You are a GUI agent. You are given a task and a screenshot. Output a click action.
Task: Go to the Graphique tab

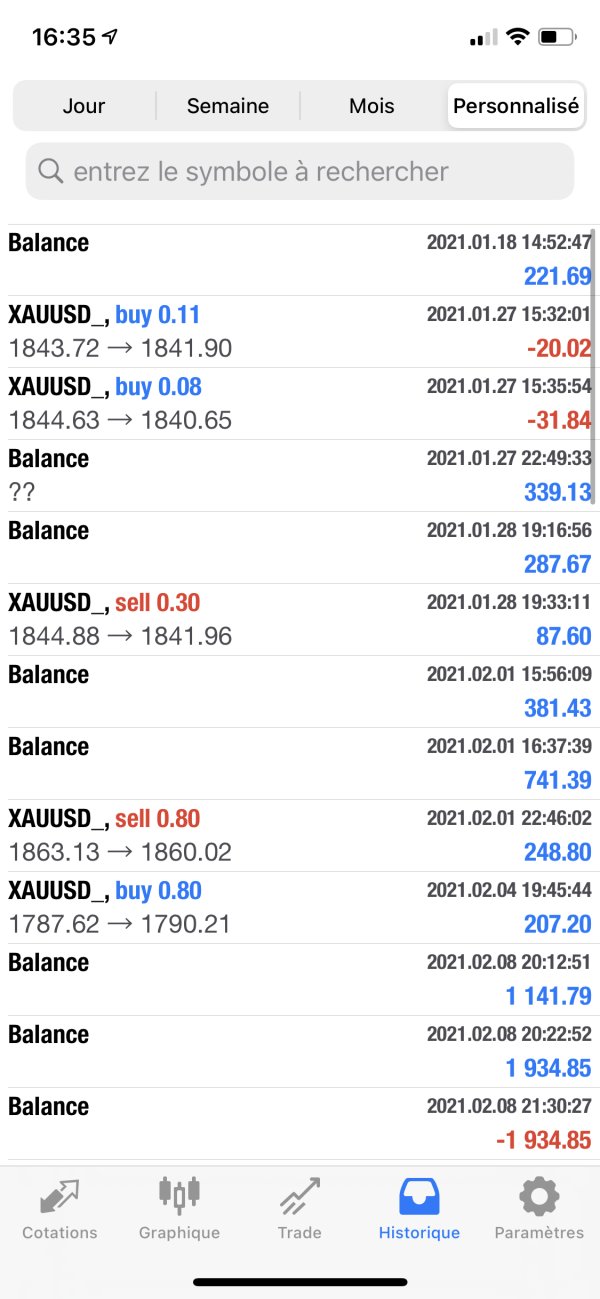(180, 1208)
